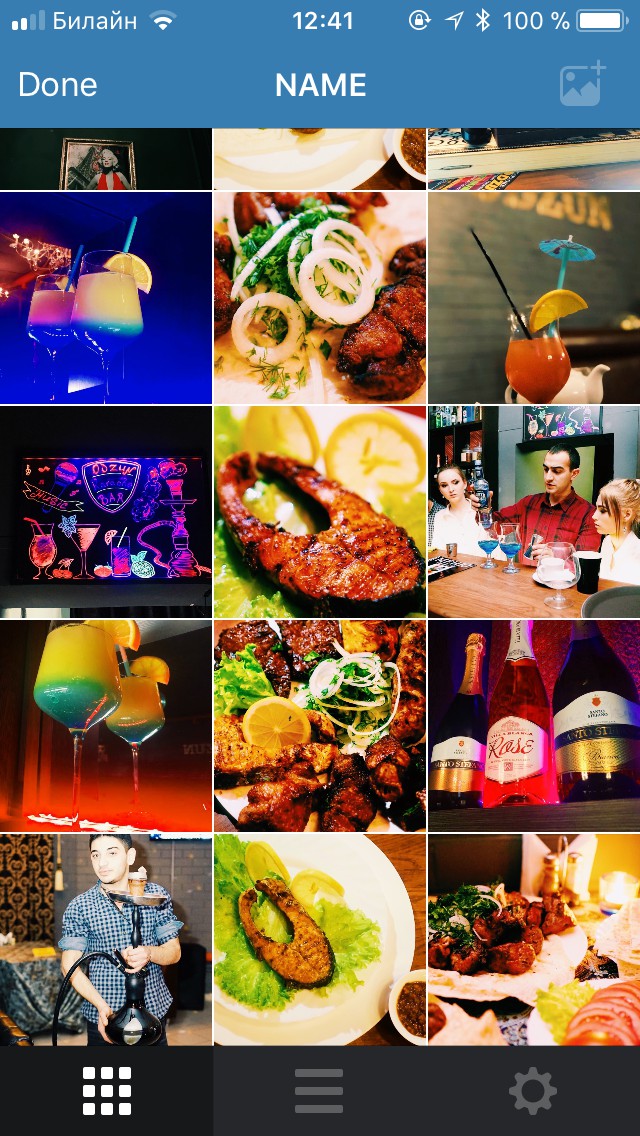Open the mixed kebab platter with lemon photo

click(x=320, y=725)
